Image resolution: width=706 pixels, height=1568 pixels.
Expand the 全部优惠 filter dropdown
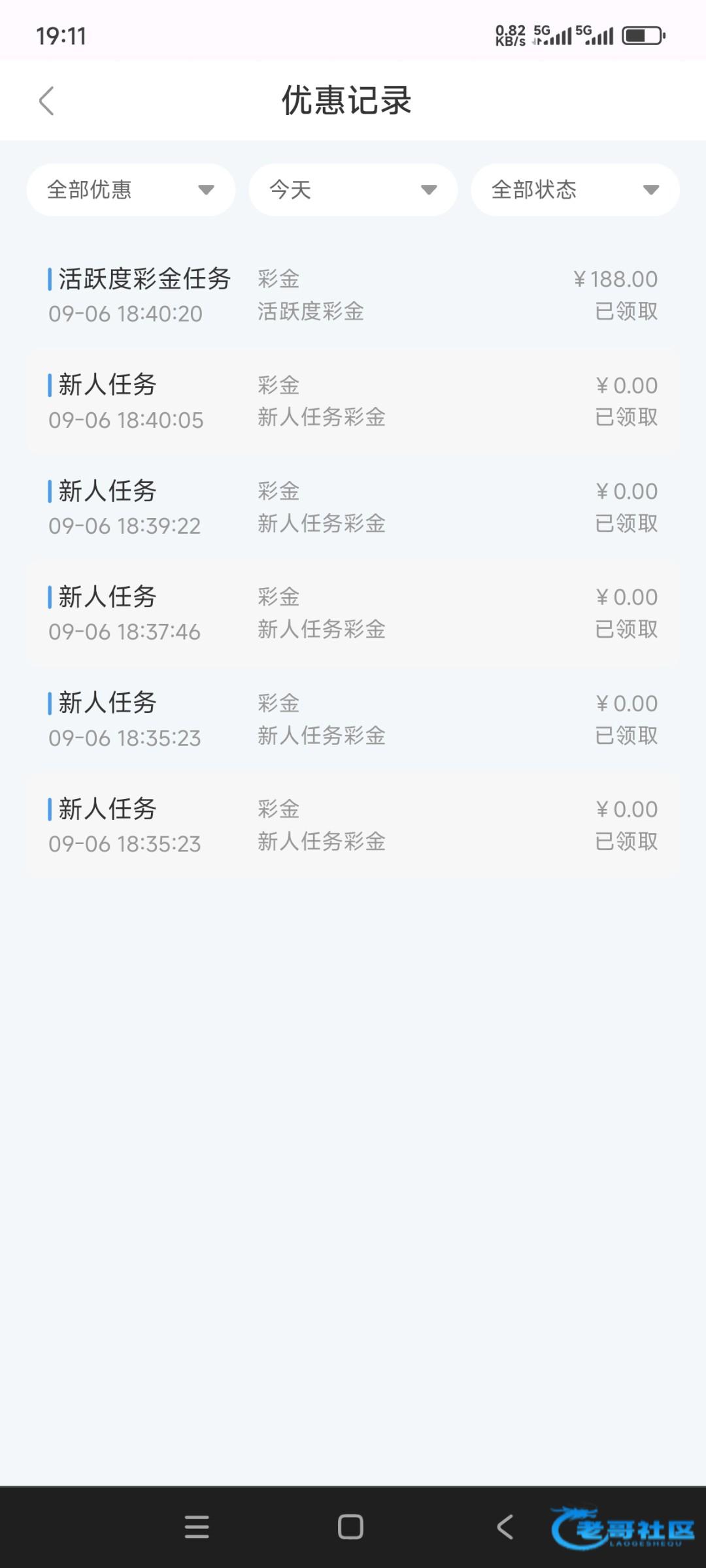pyautogui.click(x=131, y=190)
